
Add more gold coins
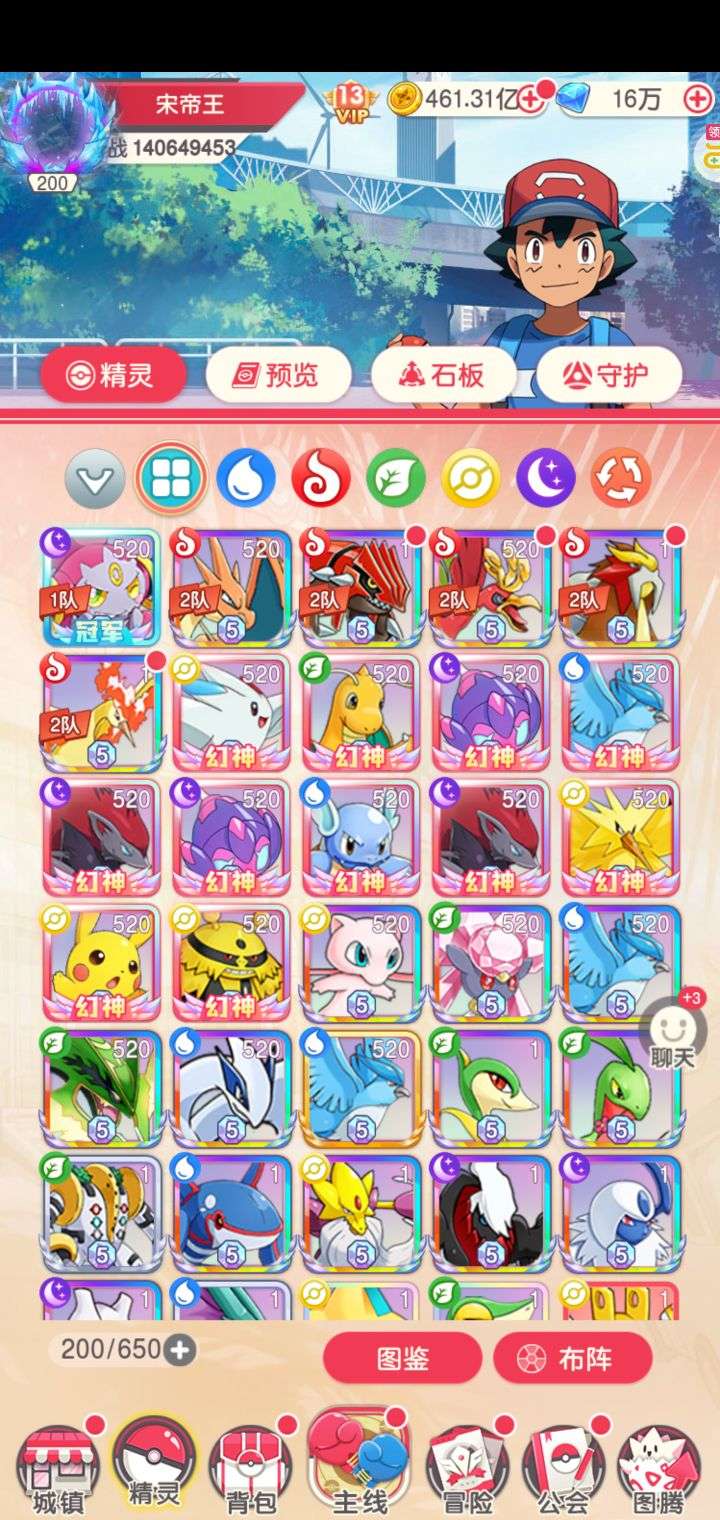[x=532, y=98]
